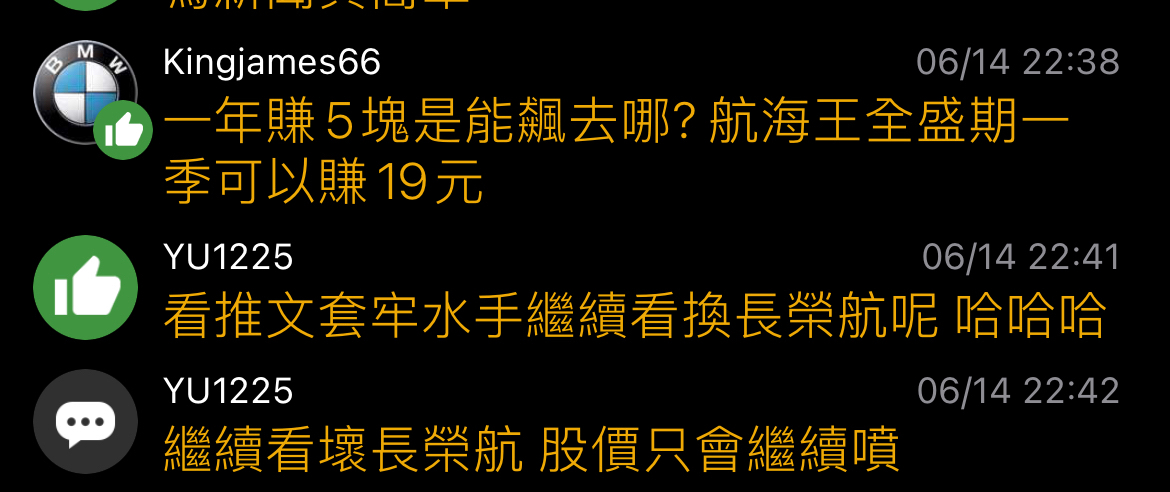Select YU1225's comment from 22:42
The height and width of the screenshot is (492, 1170).
click(x=530, y=449)
